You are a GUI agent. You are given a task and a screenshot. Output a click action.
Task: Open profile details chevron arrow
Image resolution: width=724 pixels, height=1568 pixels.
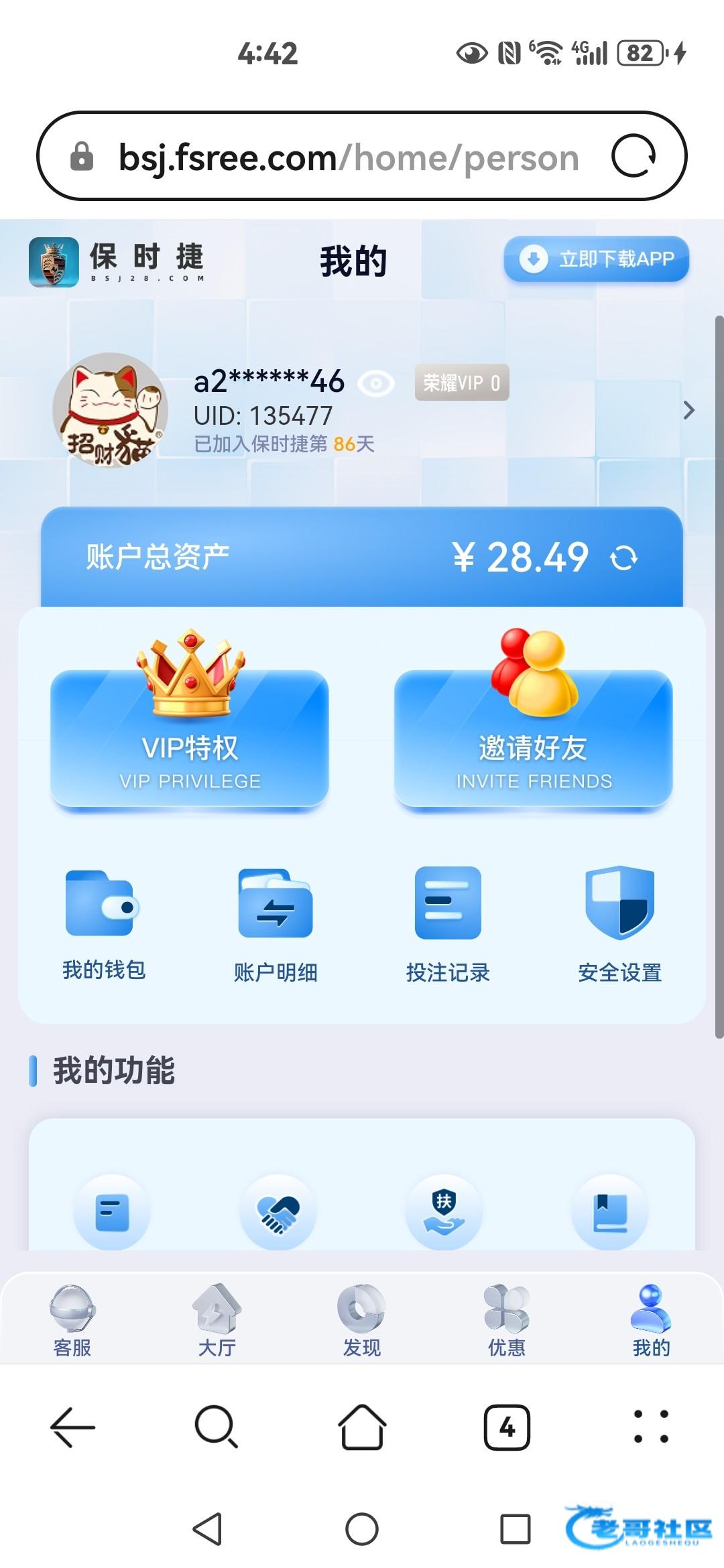pyautogui.click(x=688, y=410)
